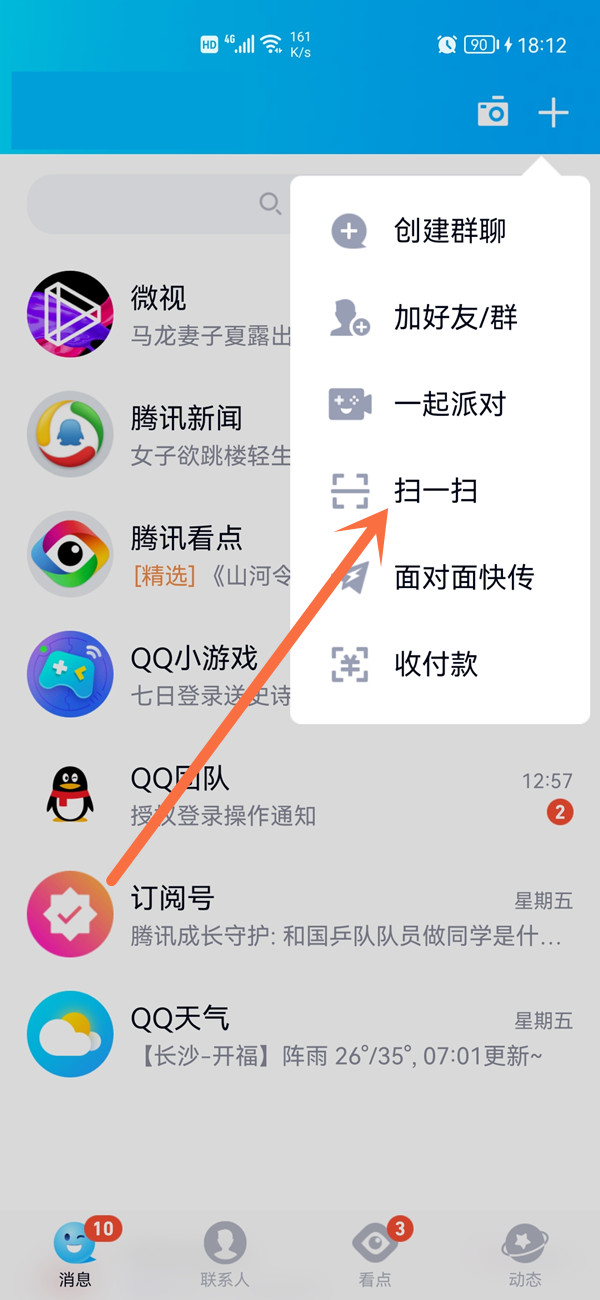600x1300 pixels.
Task: Select 面对面快传 option
Action: pos(463,577)
